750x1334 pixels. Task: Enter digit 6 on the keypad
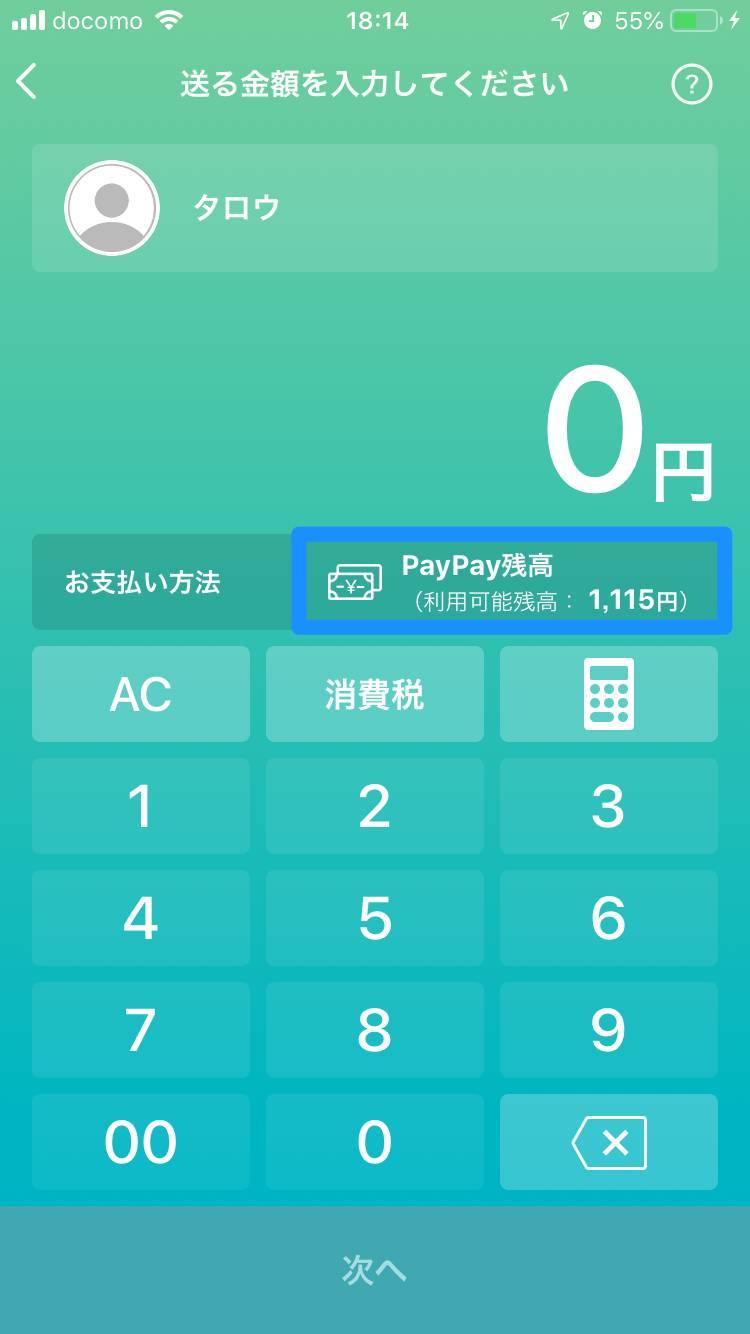609,918
